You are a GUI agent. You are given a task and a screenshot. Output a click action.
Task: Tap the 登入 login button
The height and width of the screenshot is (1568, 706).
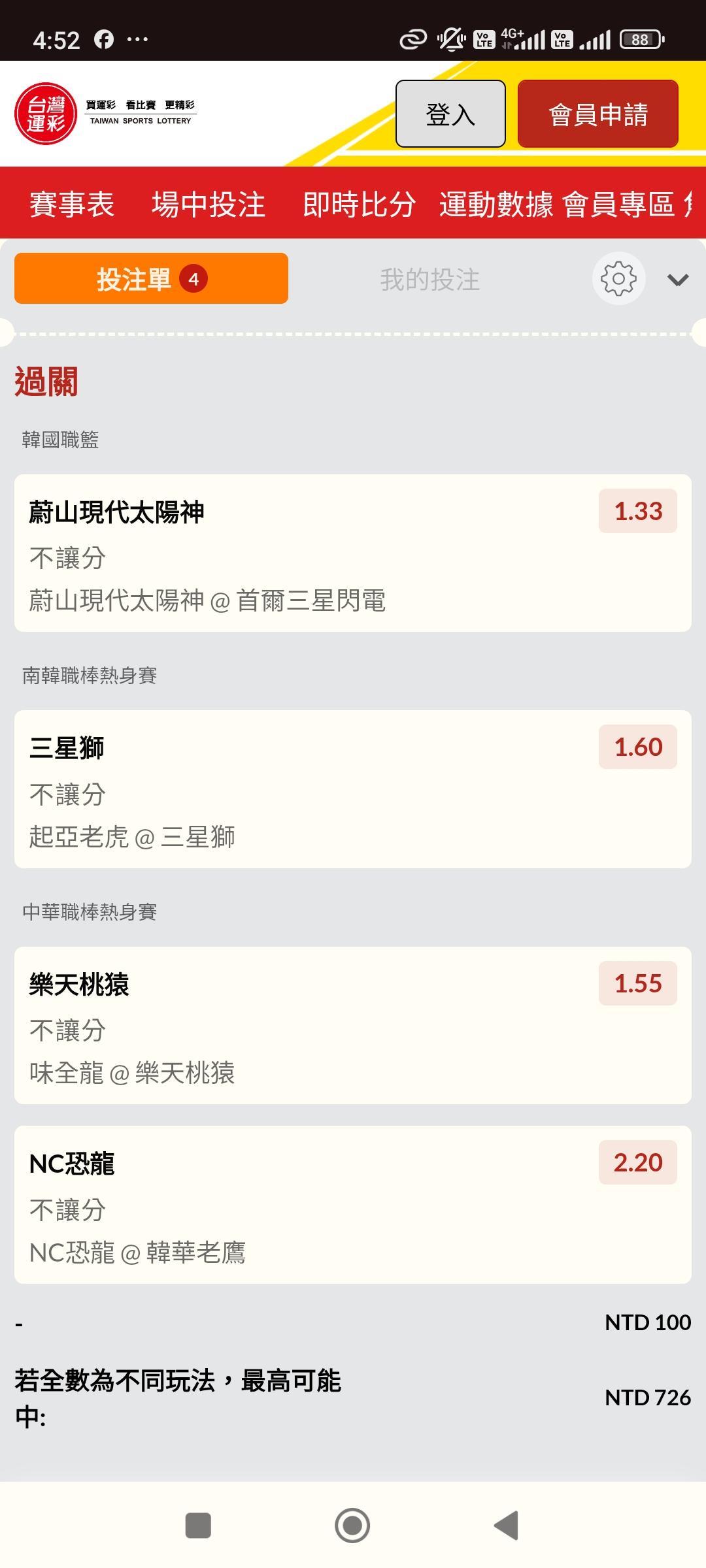450,114
